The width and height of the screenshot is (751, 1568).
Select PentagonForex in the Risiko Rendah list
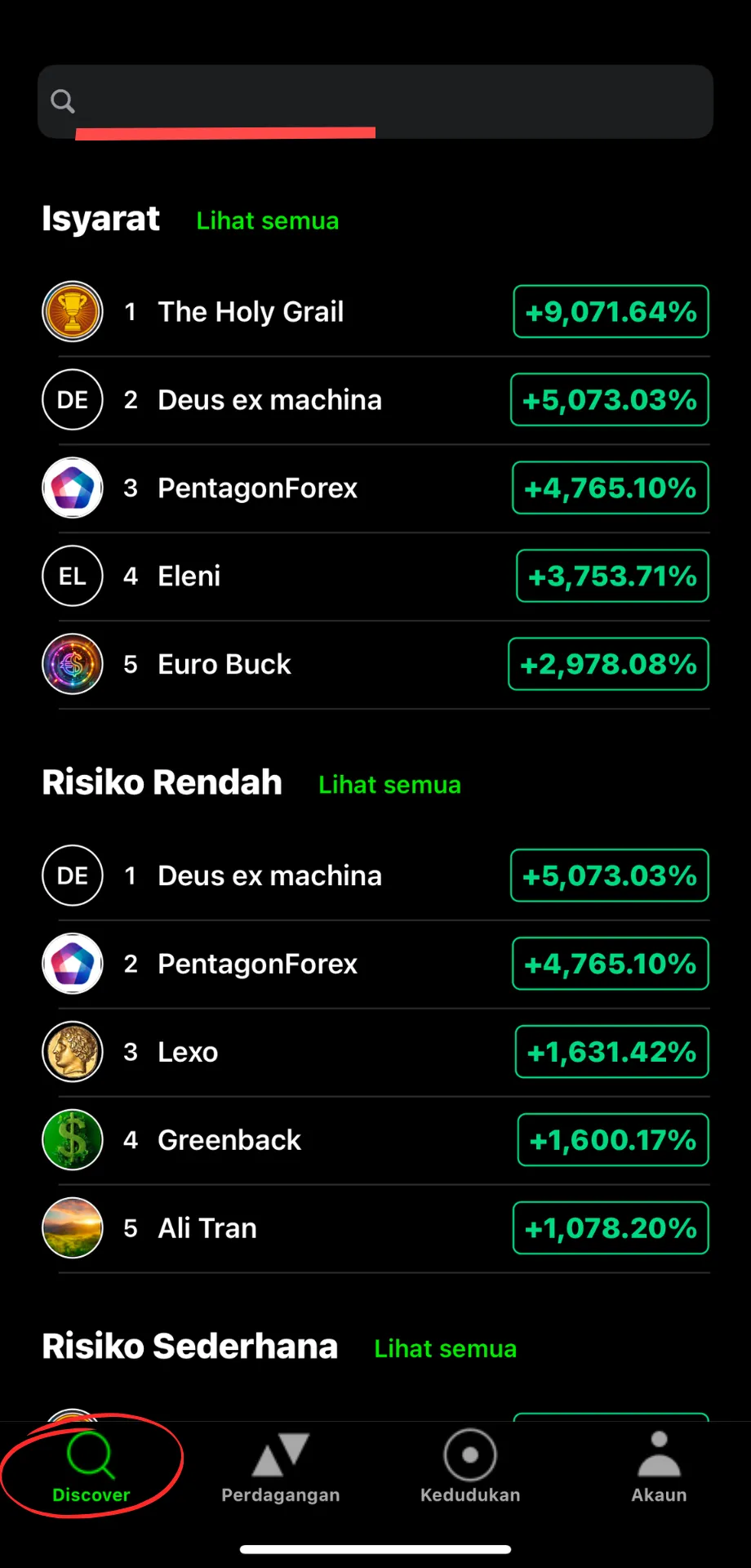[x=375, y=964]
